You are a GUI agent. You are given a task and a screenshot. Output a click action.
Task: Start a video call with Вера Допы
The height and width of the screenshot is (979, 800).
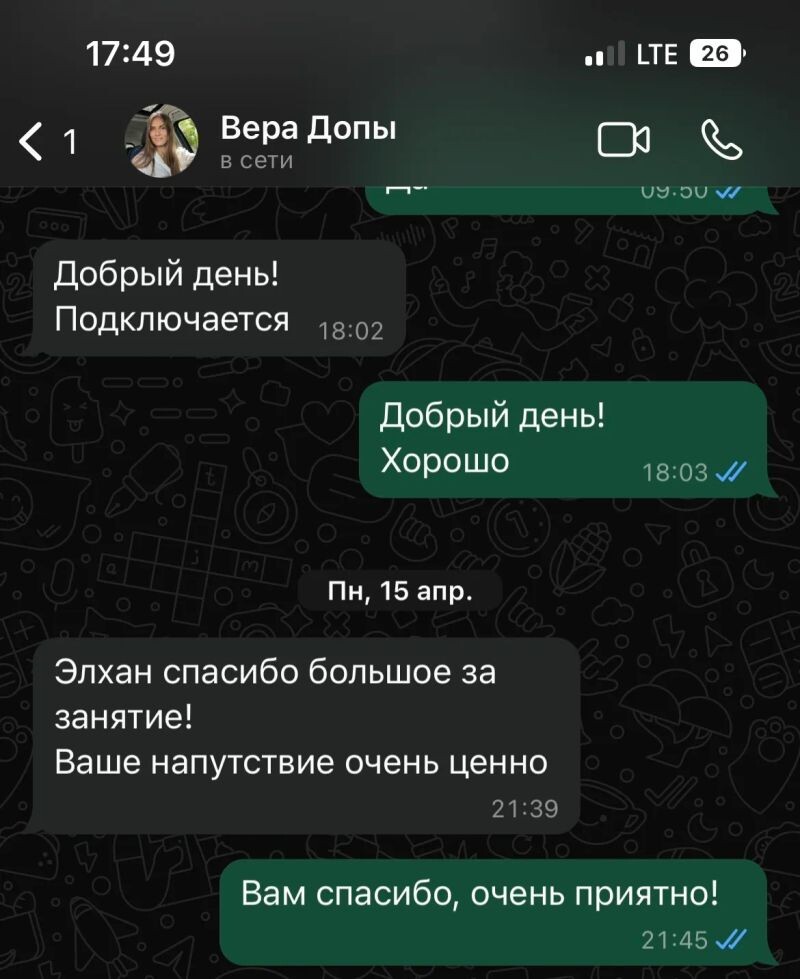pos(623,140)
